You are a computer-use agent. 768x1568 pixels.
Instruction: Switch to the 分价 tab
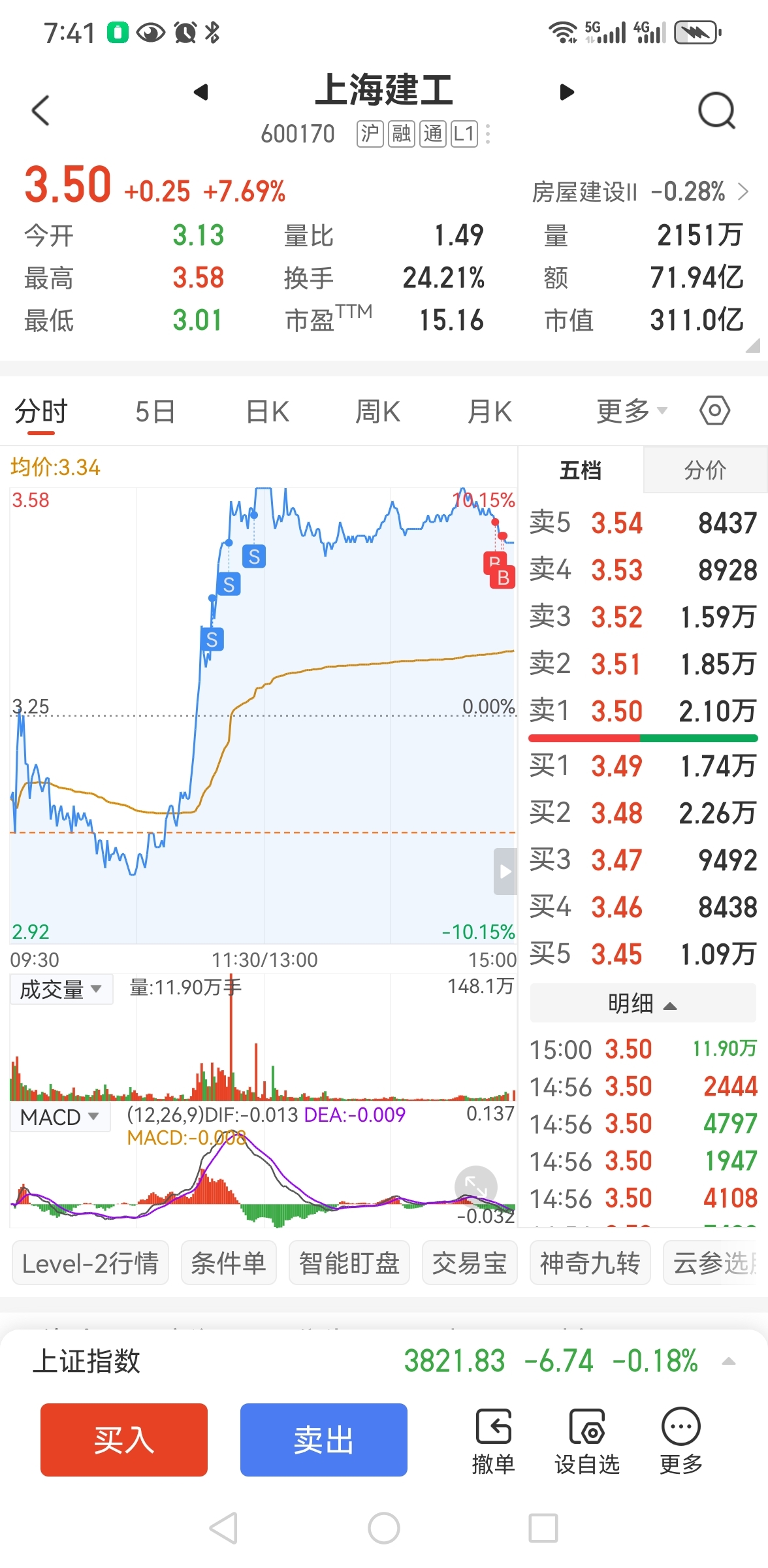tap(705, 470)
